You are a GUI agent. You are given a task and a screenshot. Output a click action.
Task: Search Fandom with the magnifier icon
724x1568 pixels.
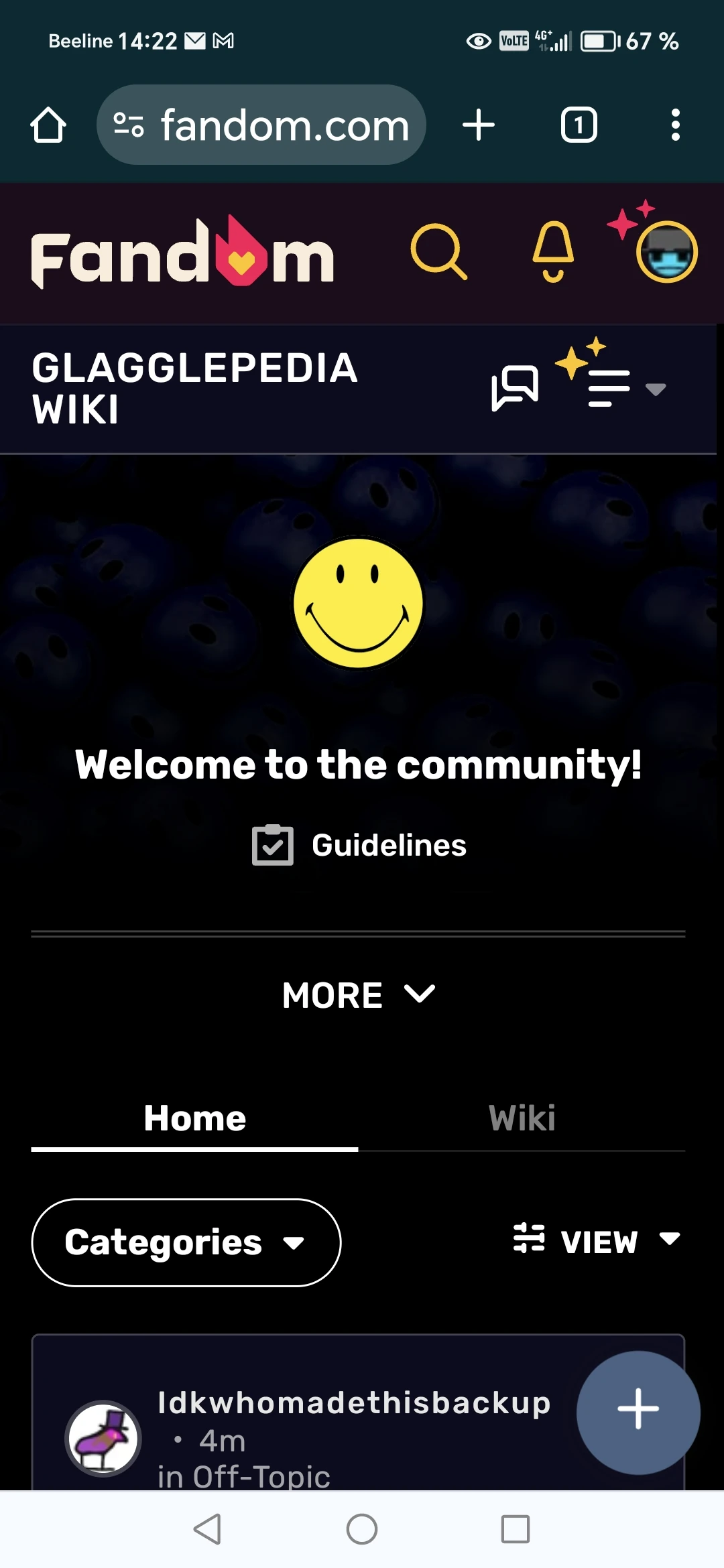[438, 252]
